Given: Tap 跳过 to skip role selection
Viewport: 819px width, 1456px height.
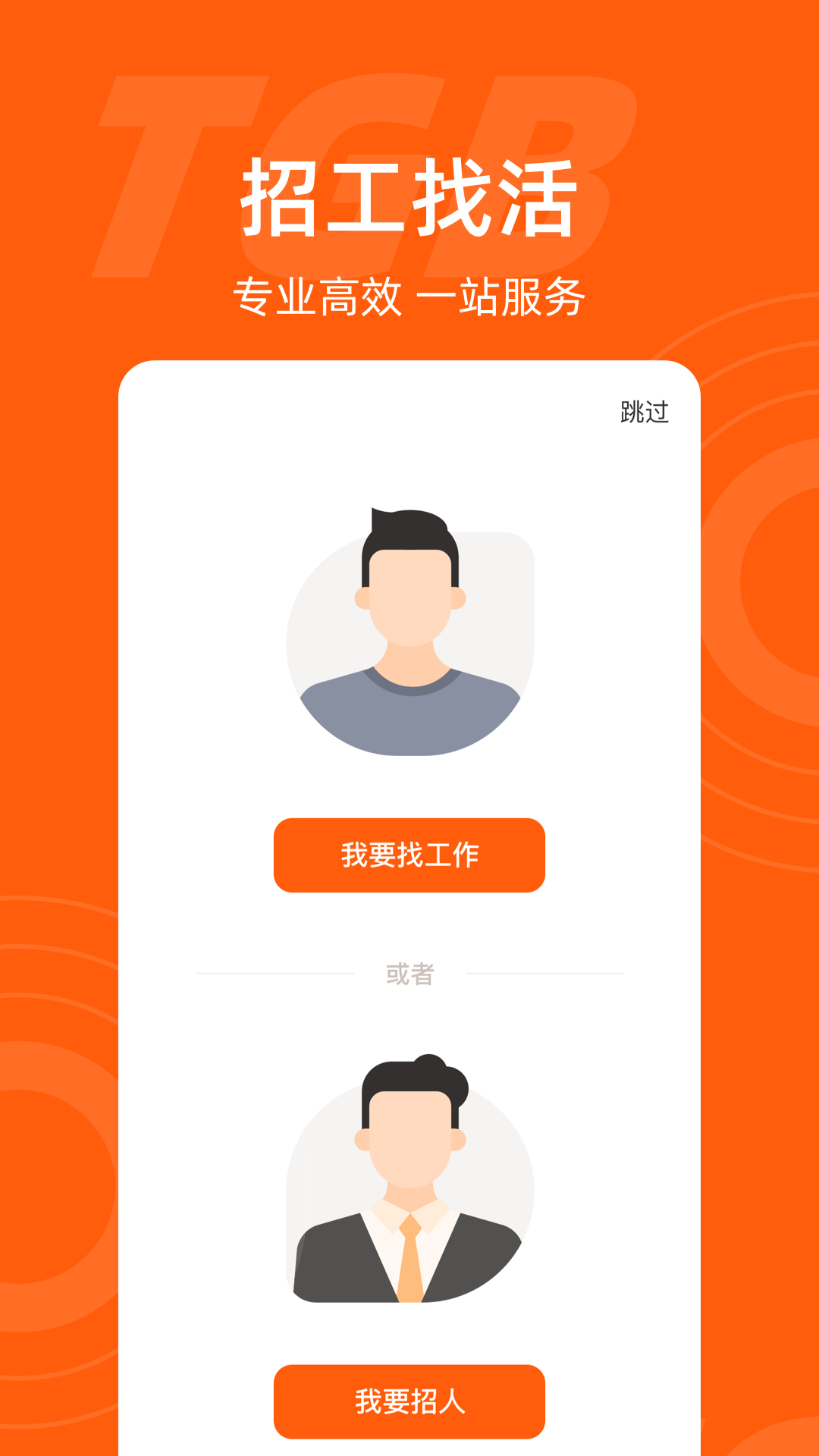Looking at the screenshot, I should pos(644,412).
